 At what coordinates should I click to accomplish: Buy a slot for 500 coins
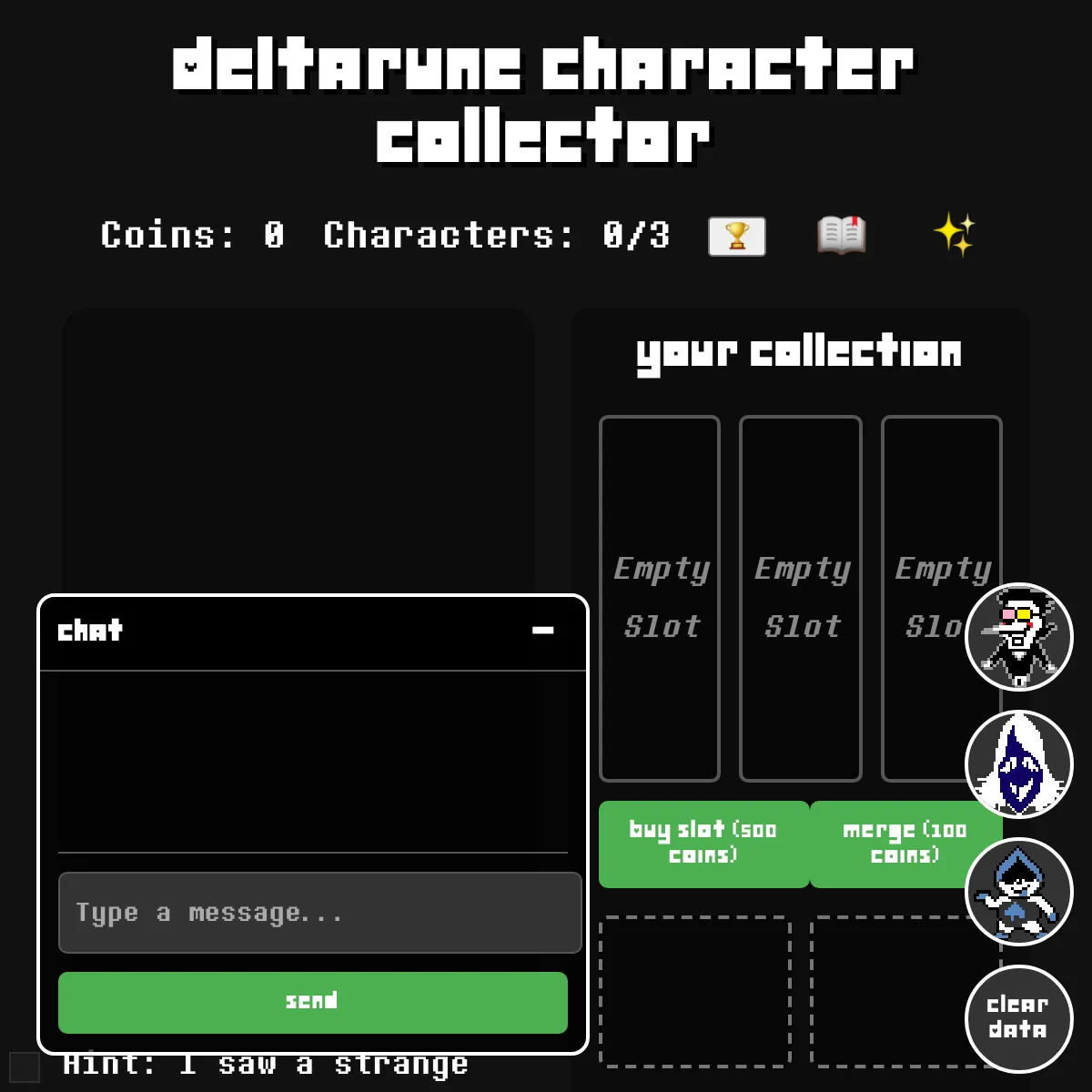pyautogui.click(x=703, y=844)
